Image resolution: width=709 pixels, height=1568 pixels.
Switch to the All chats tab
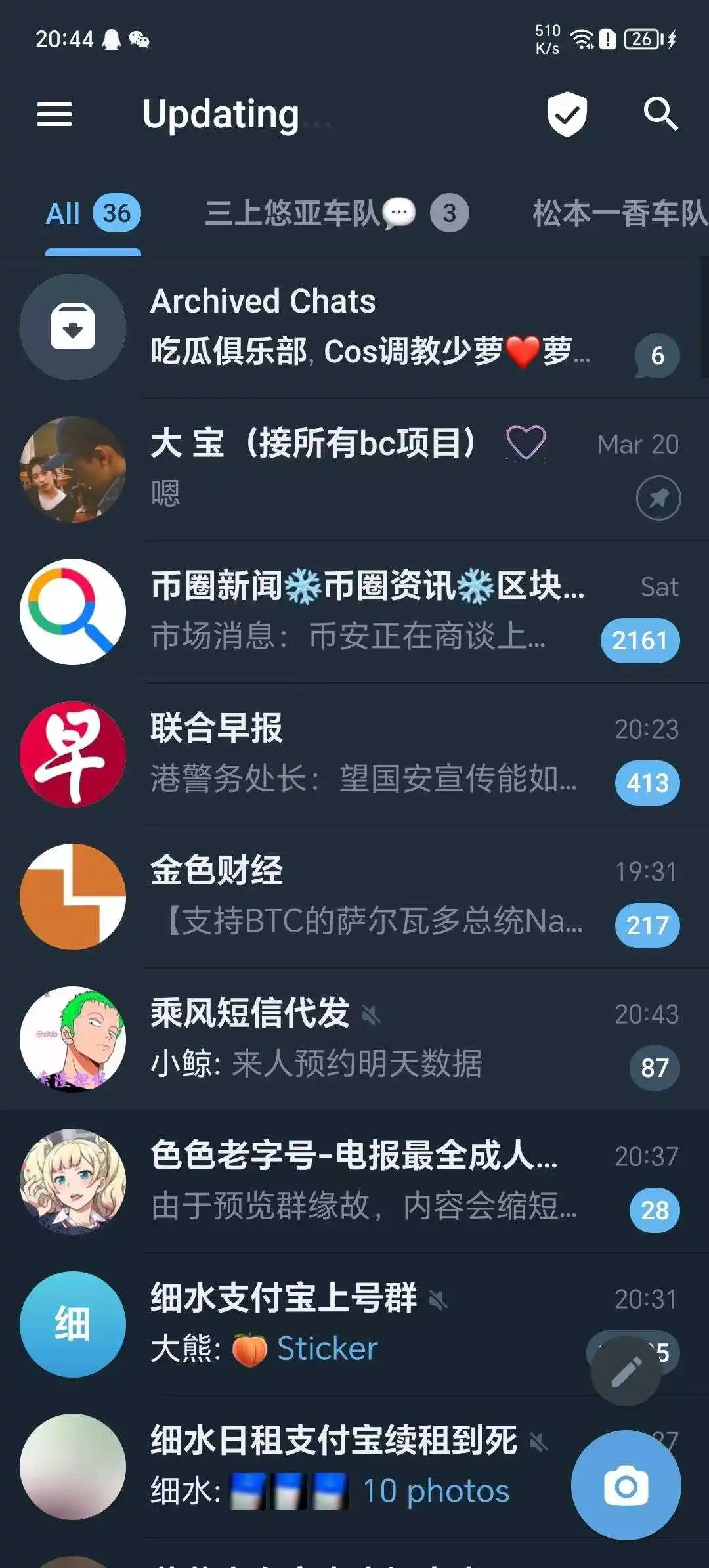tap(93, 213)
